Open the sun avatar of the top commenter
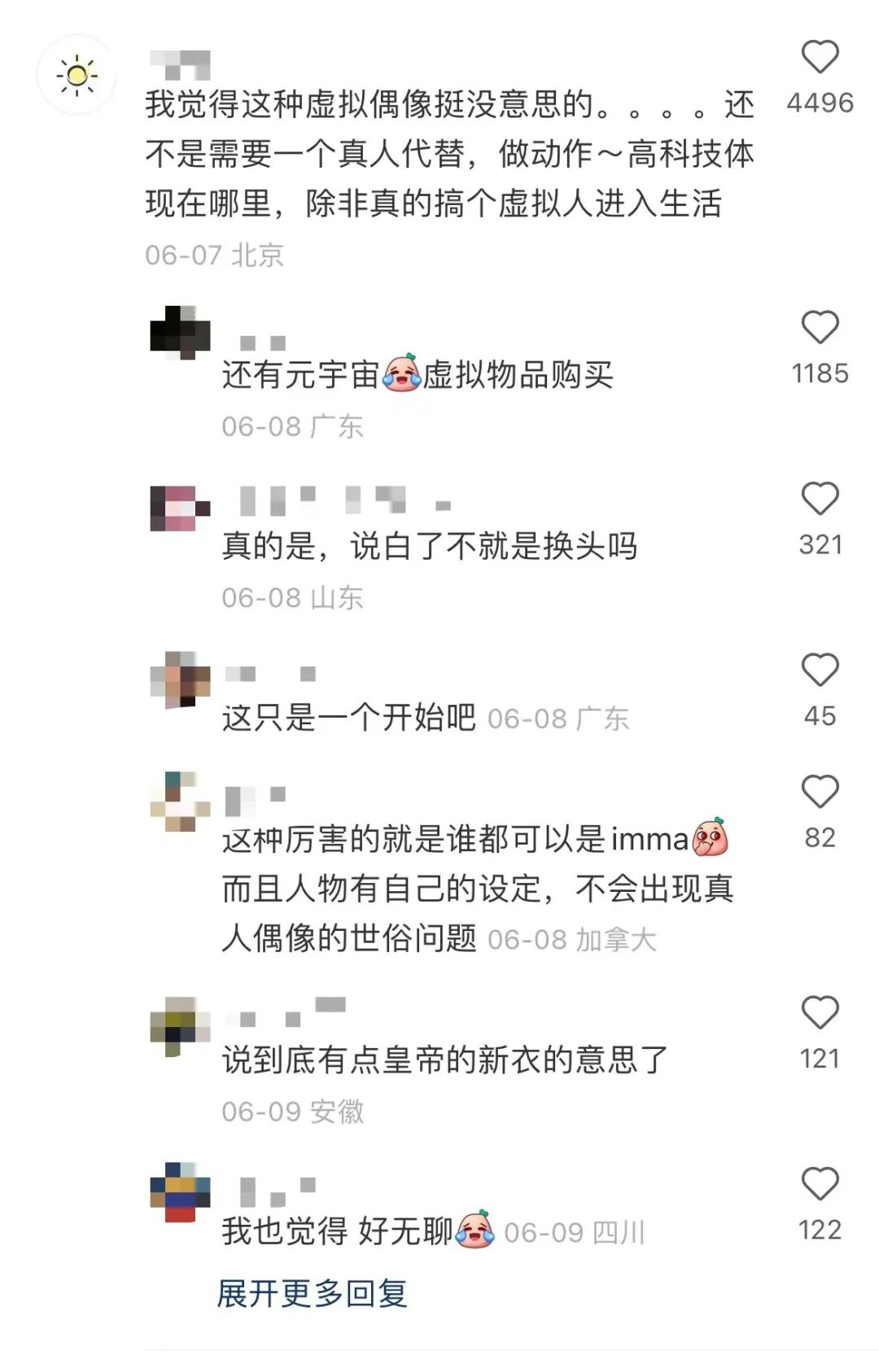Viewport: 879px width, 1372px height. coord(77,76)
